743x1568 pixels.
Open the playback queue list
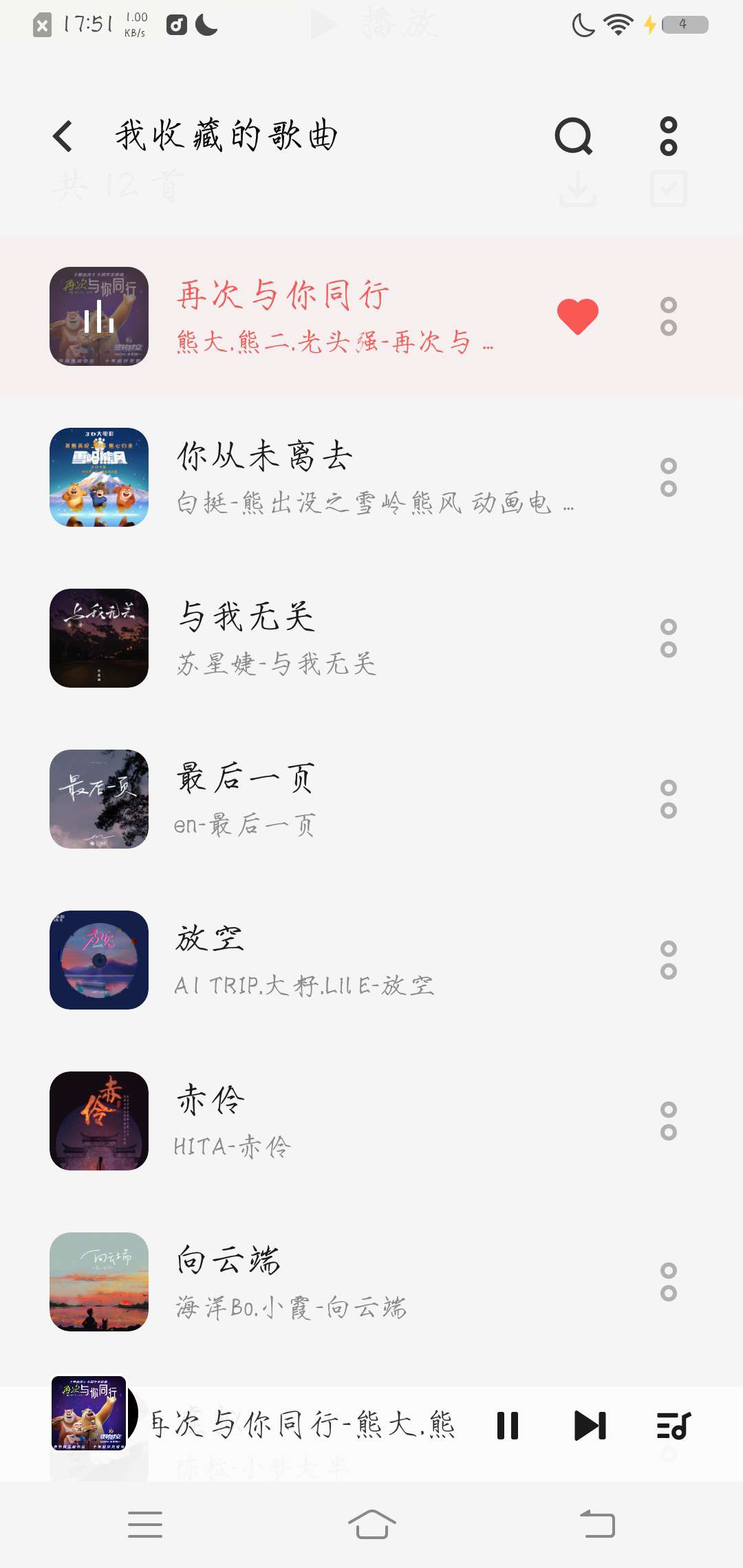point(673,1426)
